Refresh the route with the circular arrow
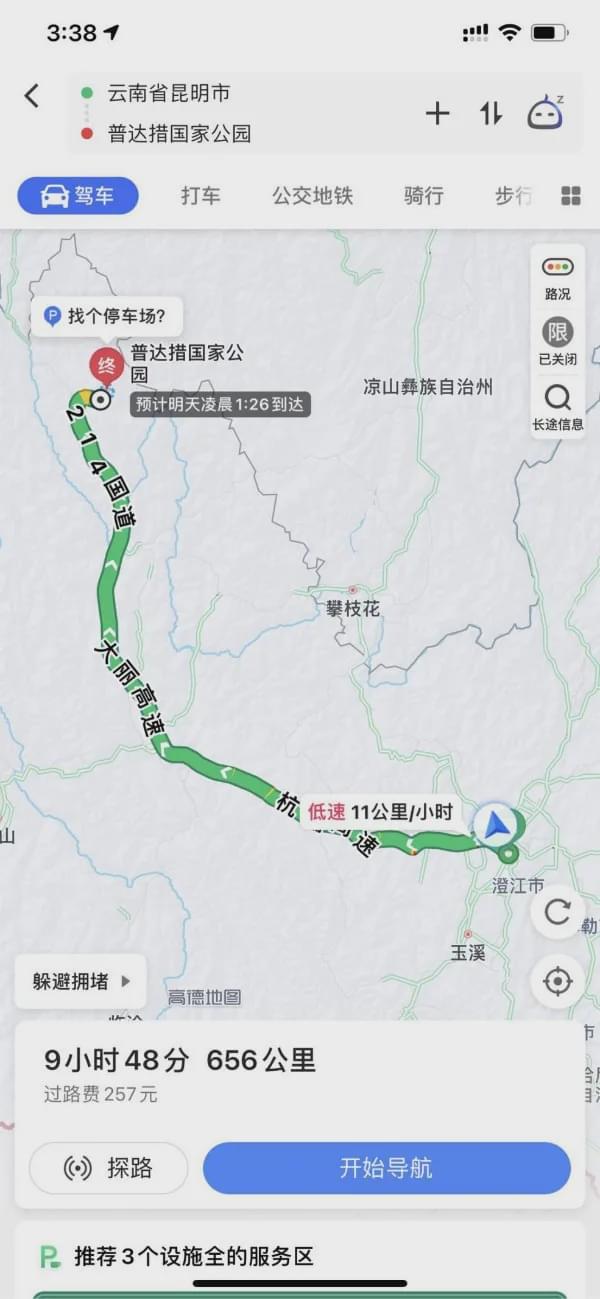Image resolution: width=600 pixels, height=1299 pixels. 557,912
